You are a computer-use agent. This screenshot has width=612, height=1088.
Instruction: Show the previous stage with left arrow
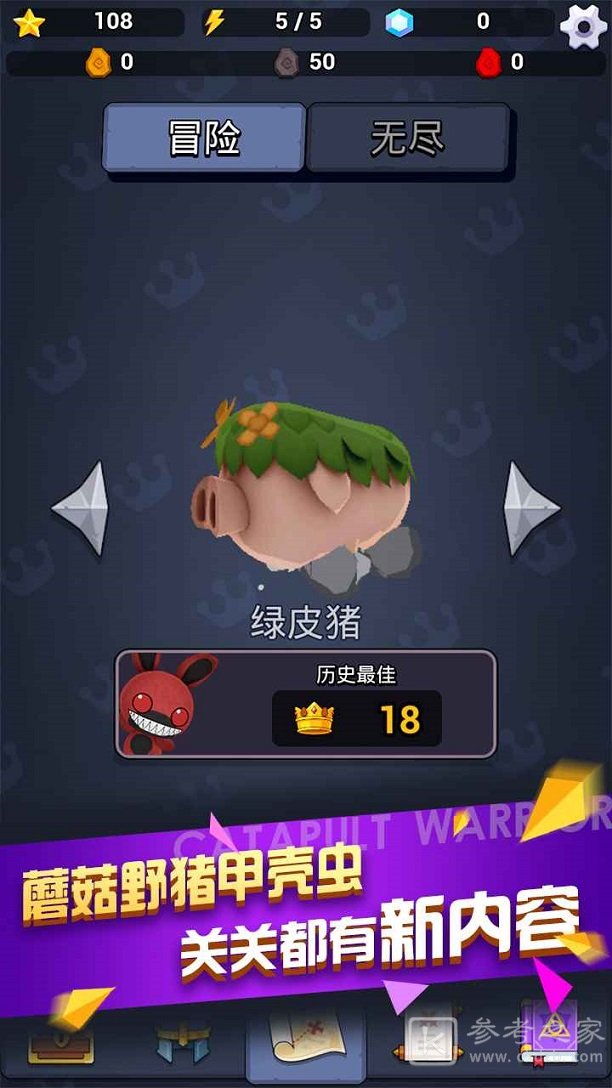click(x=81, y=508)
